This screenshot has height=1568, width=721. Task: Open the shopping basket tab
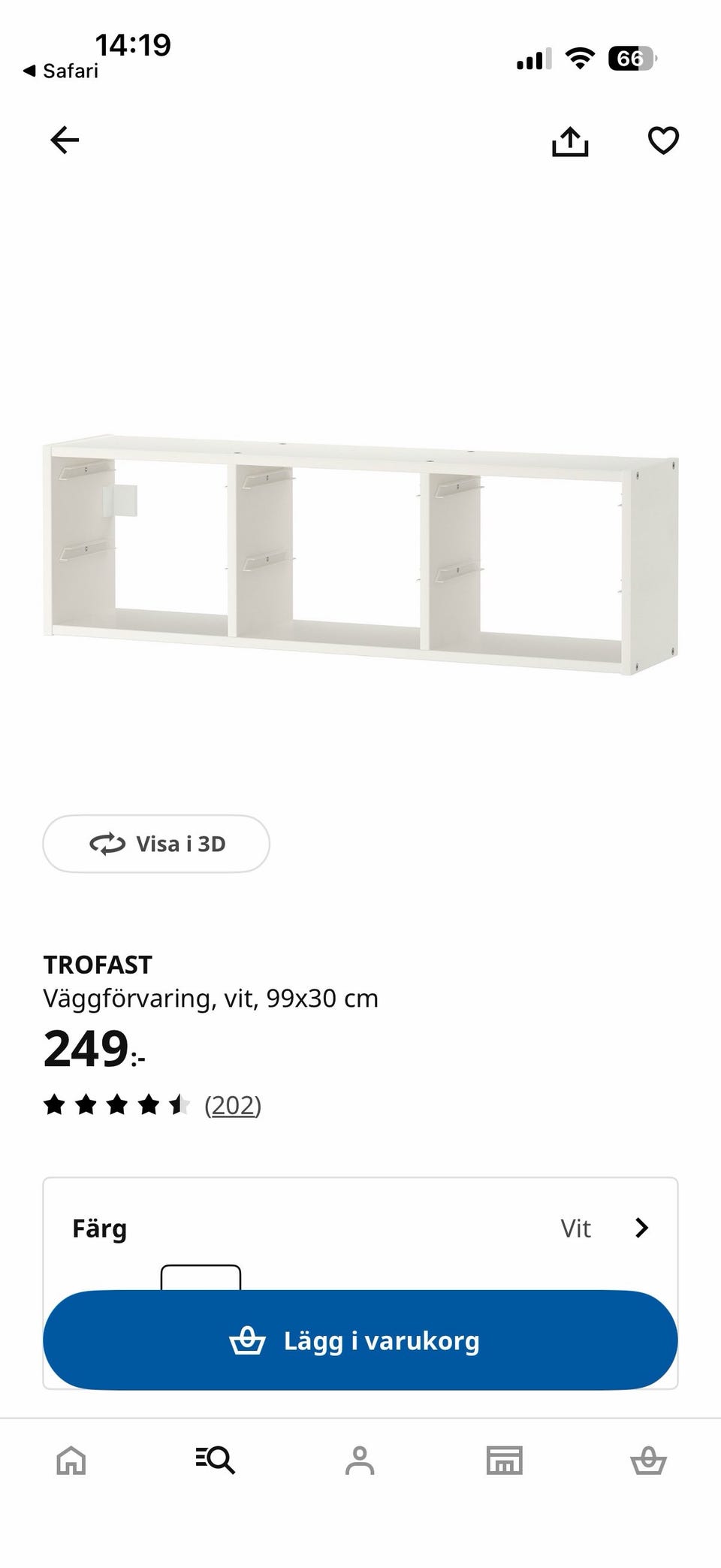(648, 1461)
